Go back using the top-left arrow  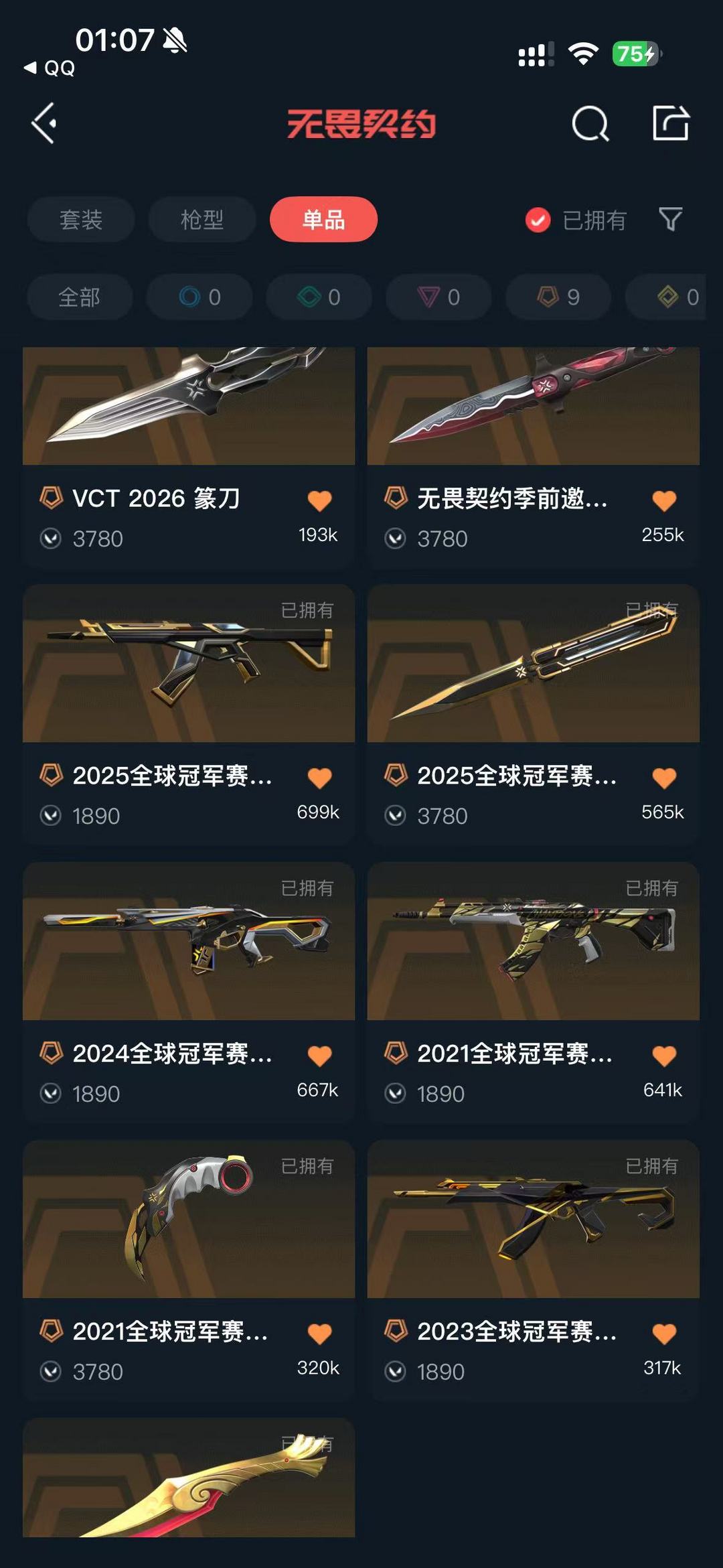coord(44,123)
